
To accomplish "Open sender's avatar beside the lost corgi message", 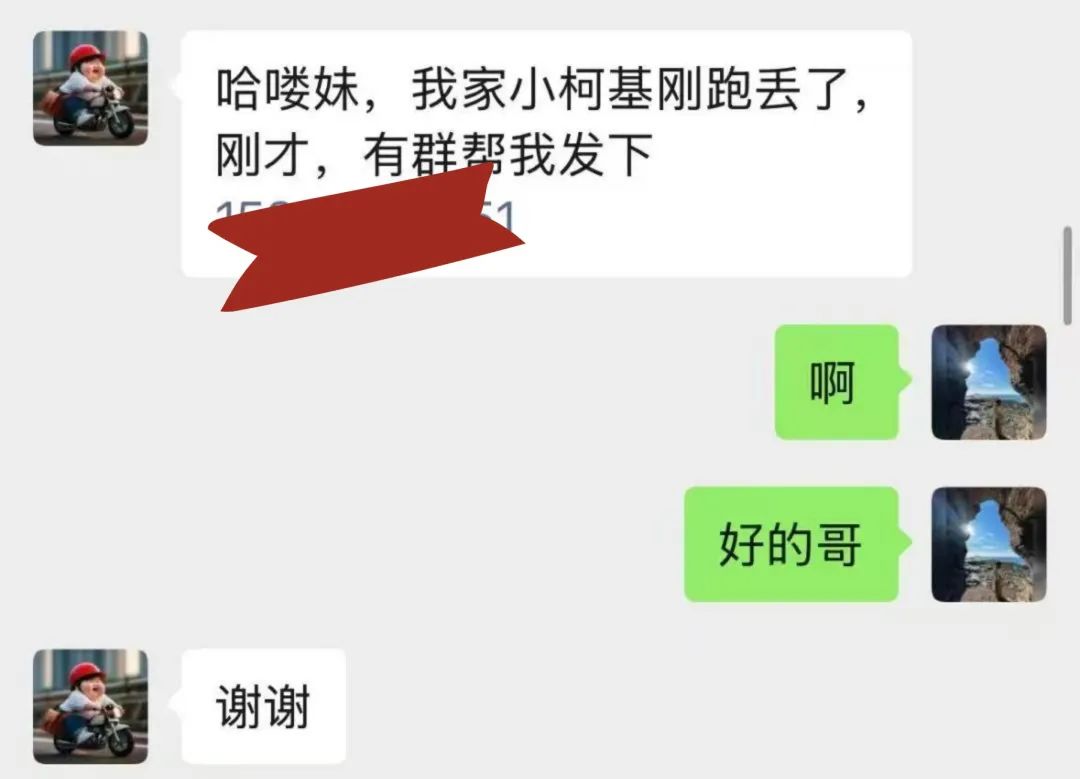I will click(x=90, y=88).
